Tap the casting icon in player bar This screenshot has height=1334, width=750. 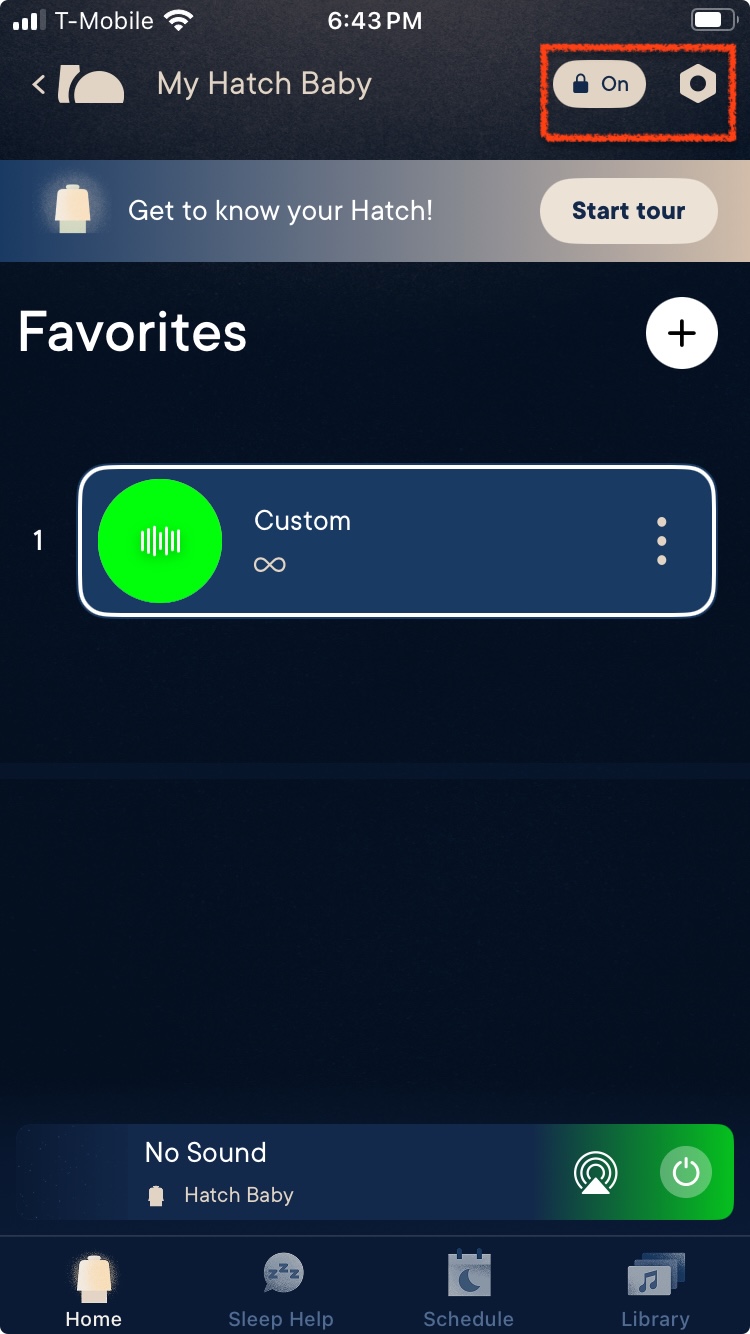coord(596,1173)
